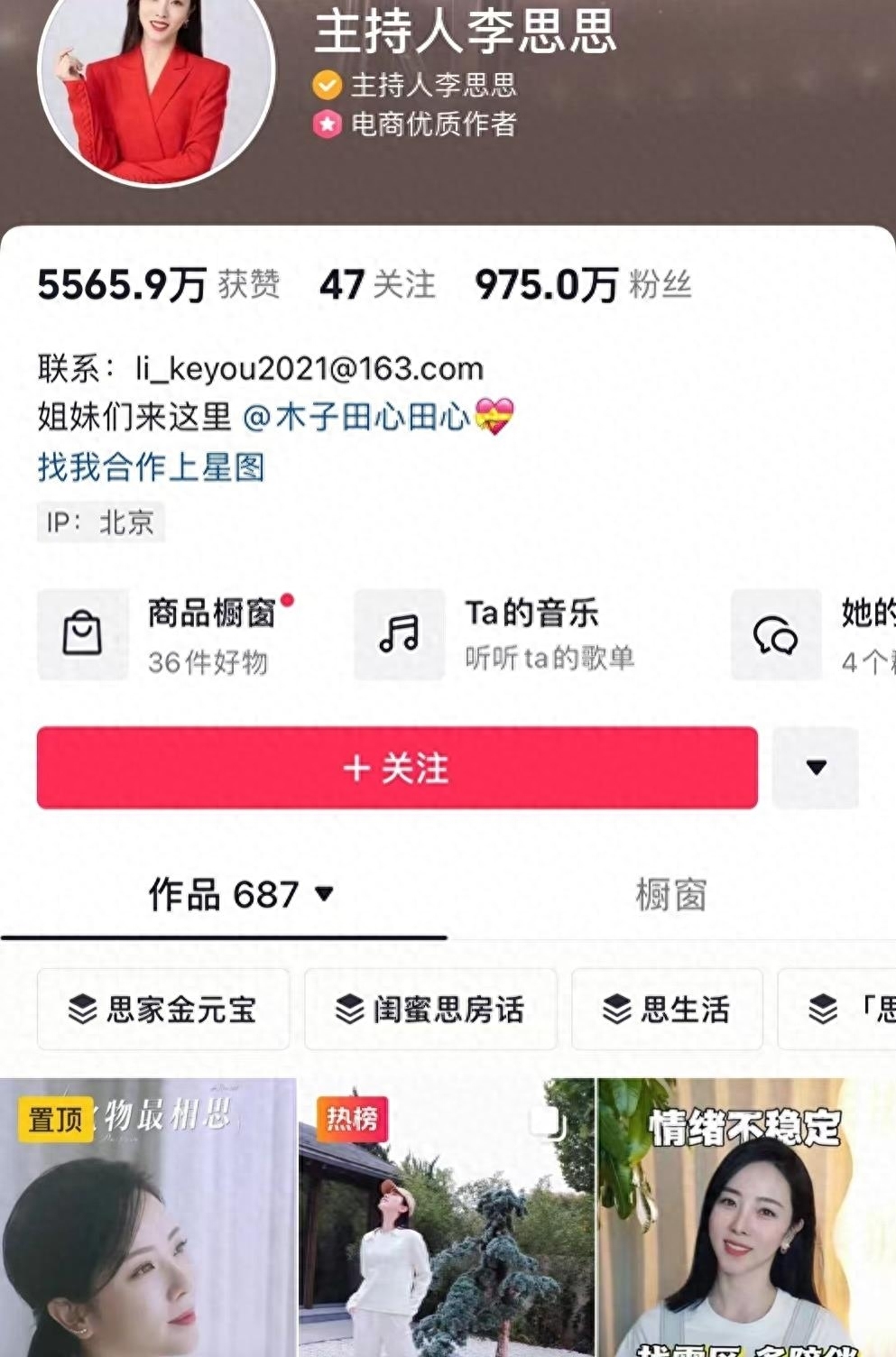Switch to the 橱窗 tab

[670, 895]
